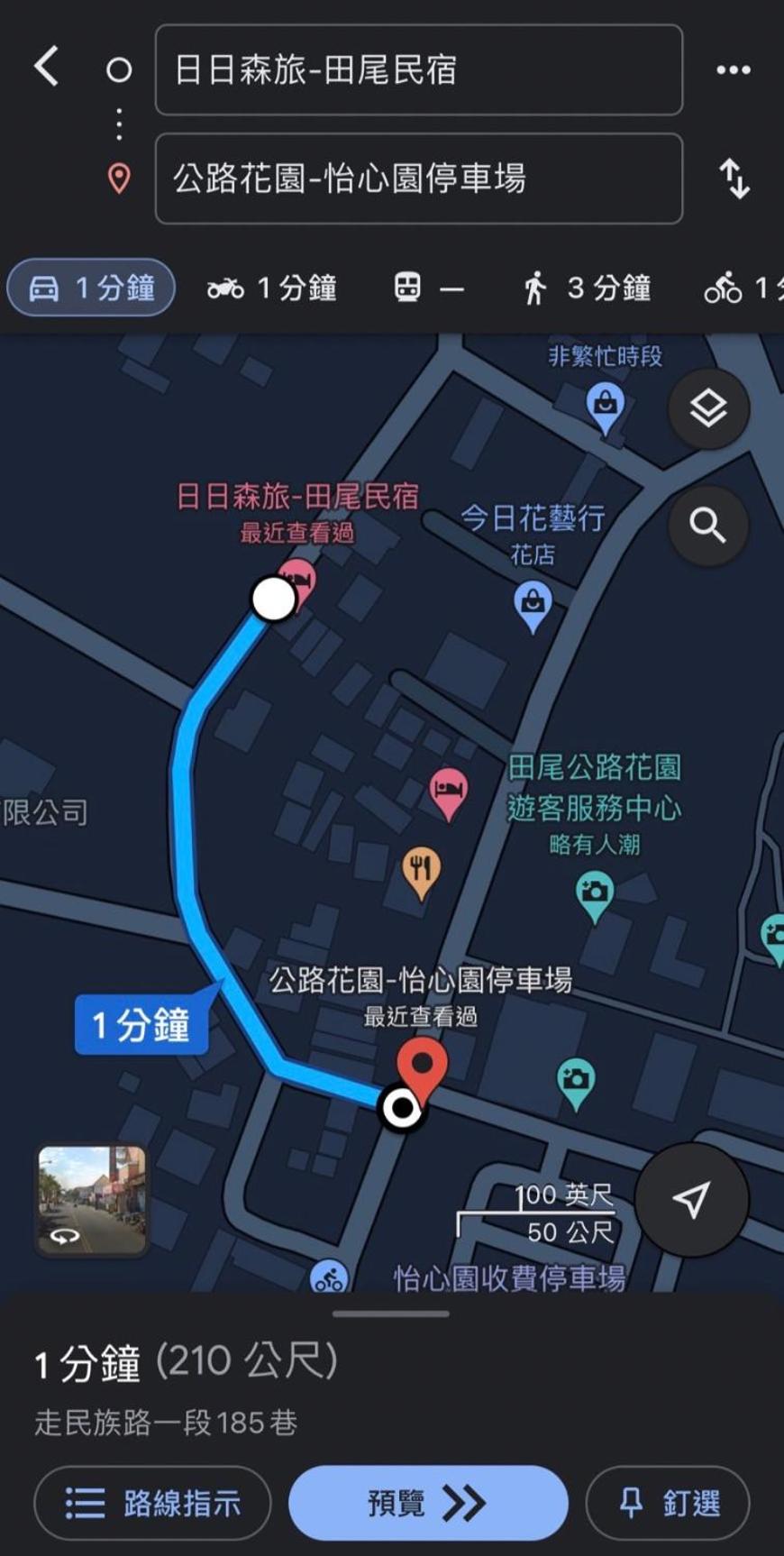This screenshot has height=1556, width=784.
Task: Tap the restaurant fork-and-knife map pin
Action: click(x=421, y=872)
